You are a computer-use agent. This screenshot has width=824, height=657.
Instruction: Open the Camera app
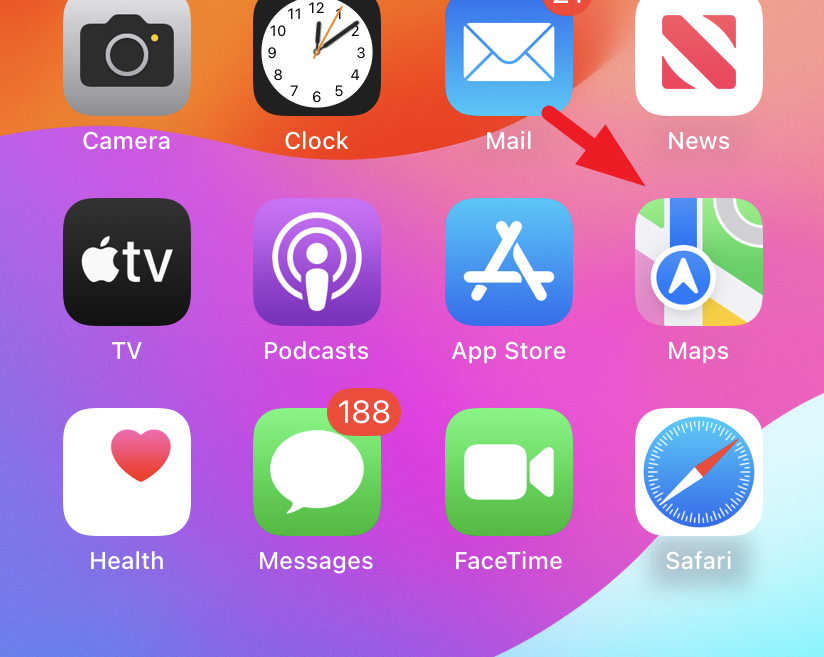tap(127, 57)
